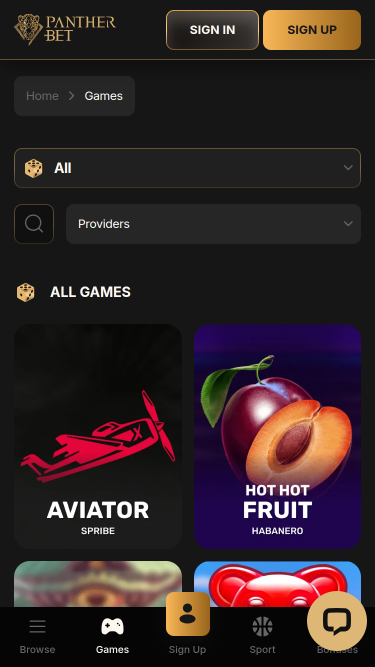375x667 pixels.
Task: Open the live chat bubble
Action: 337,621
